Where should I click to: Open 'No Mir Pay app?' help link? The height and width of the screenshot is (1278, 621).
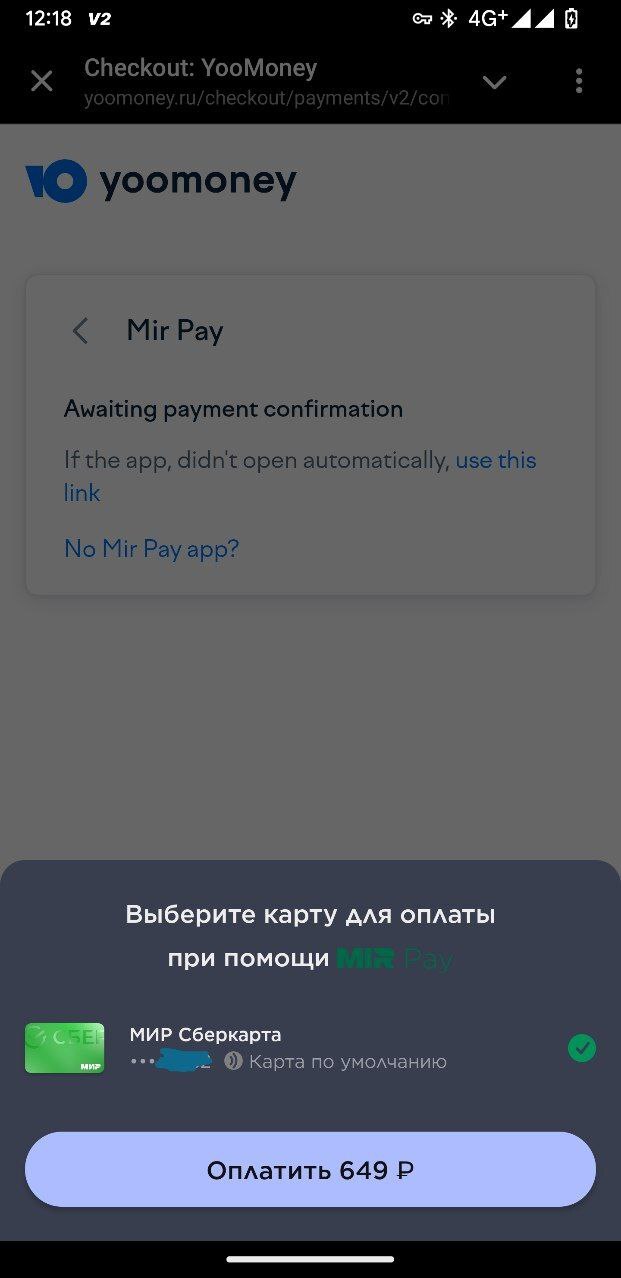click(152, 549)
